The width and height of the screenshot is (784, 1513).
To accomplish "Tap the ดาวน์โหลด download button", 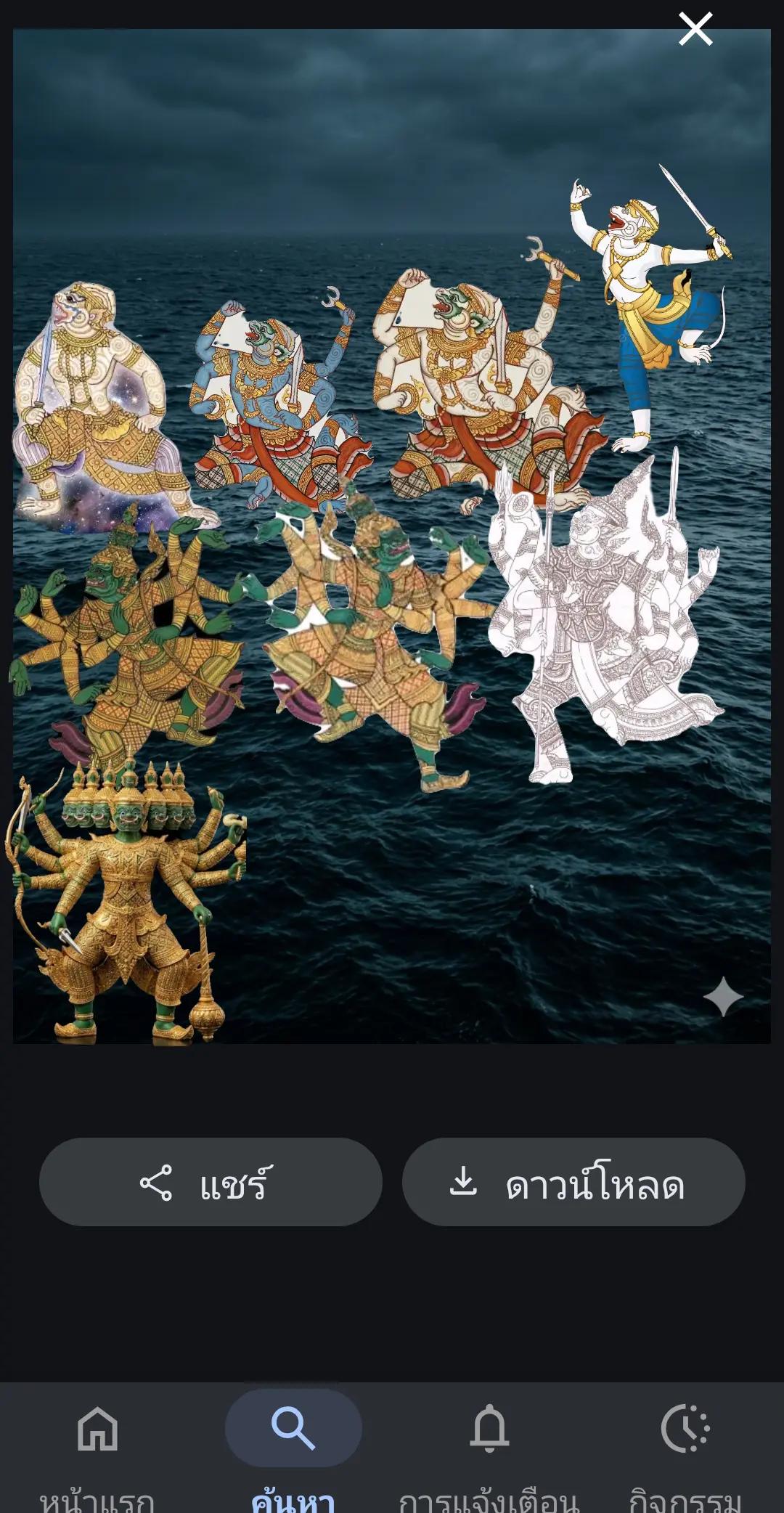I will click(x=573, y=1182).
